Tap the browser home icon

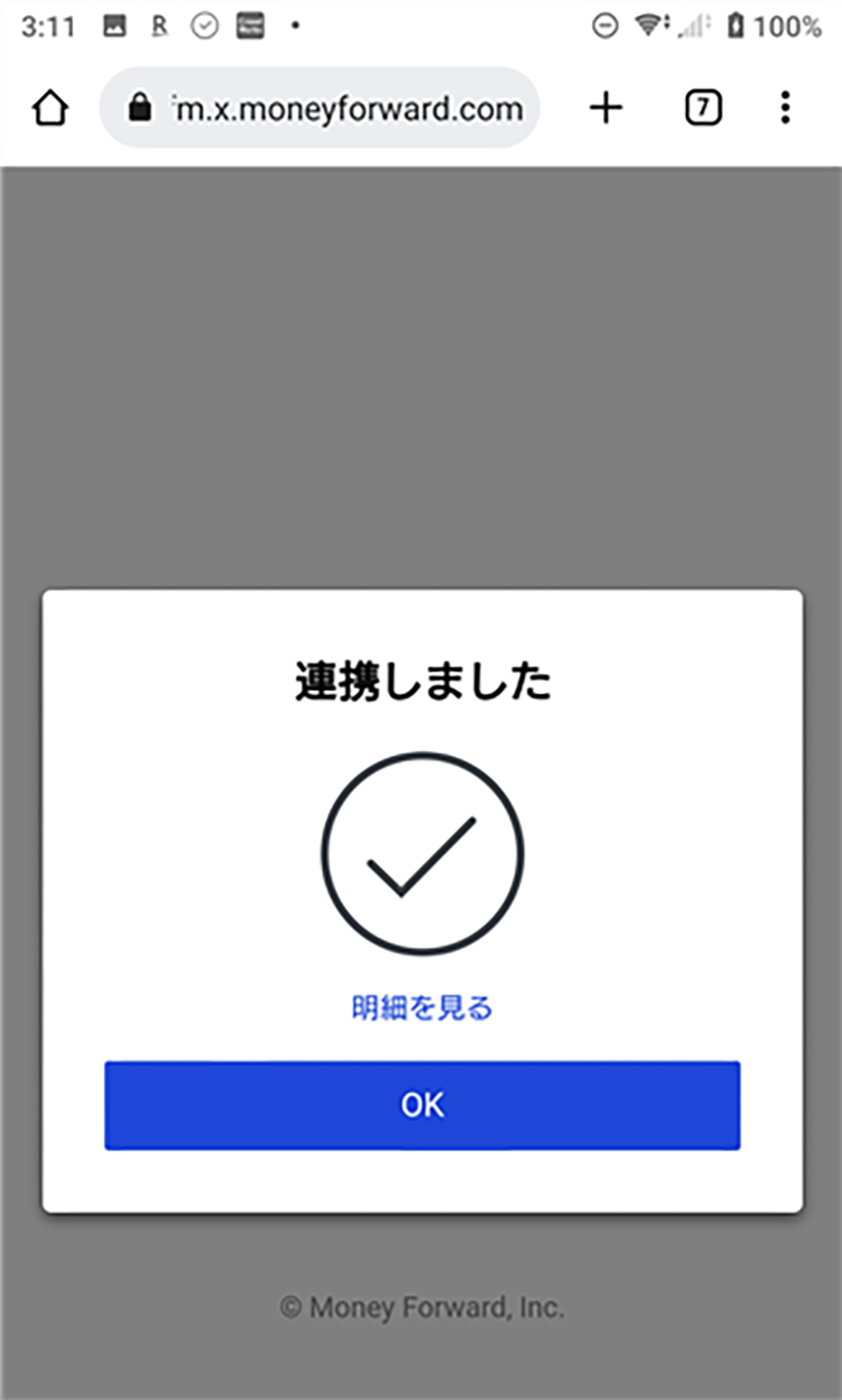click(x=51, y=108)
